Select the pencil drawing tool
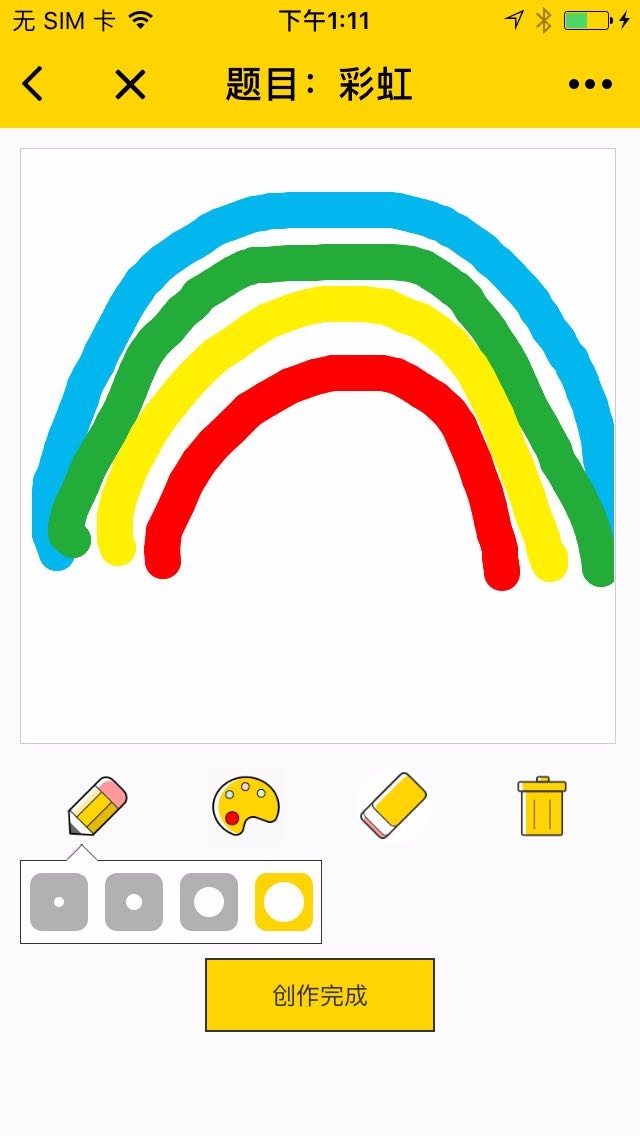Image resolution: width=640 pixels, height=1136 pixels. click(97, 805)
